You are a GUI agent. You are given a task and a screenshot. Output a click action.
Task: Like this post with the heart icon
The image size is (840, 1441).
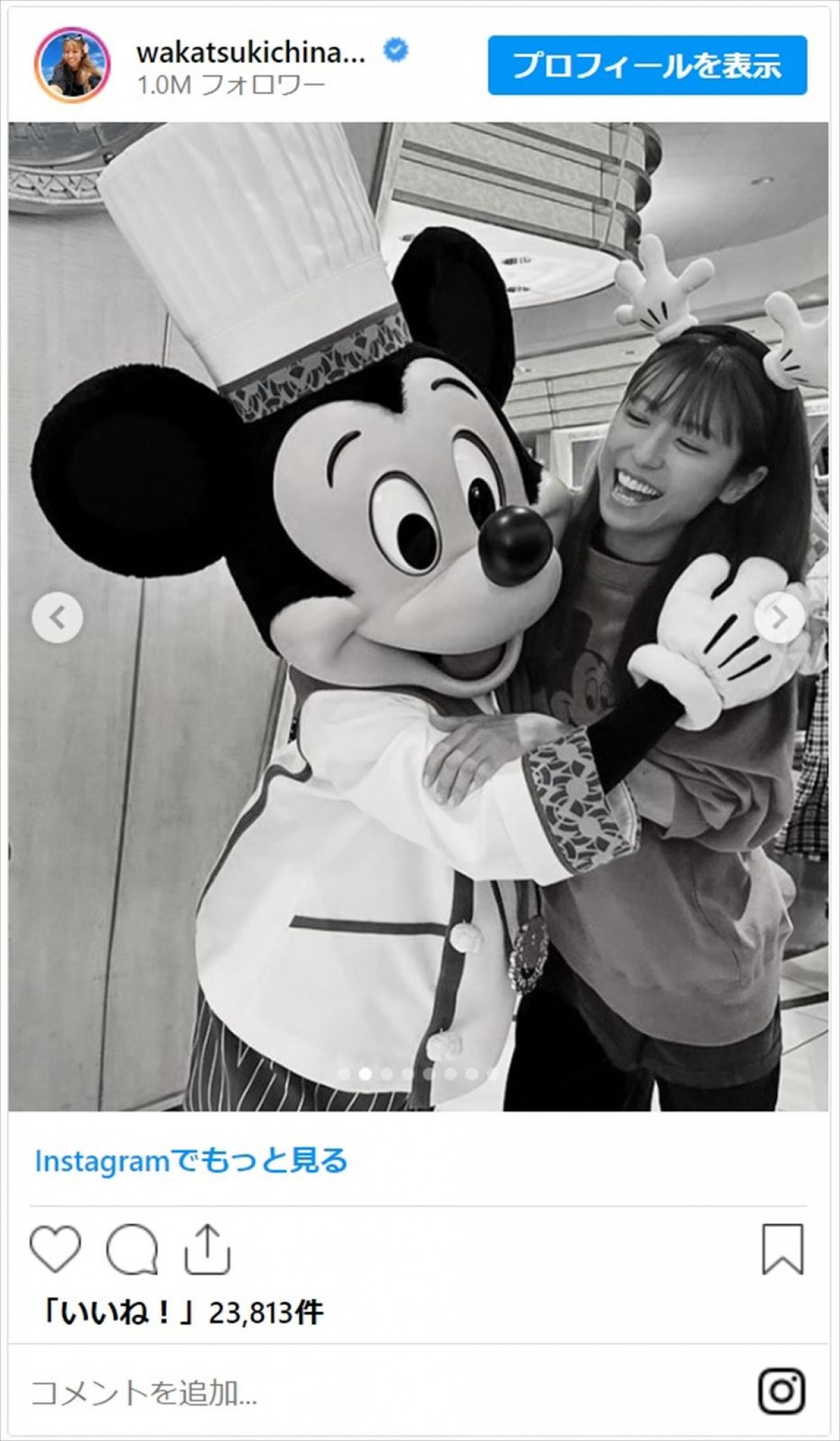click(x=55, y=1249)
